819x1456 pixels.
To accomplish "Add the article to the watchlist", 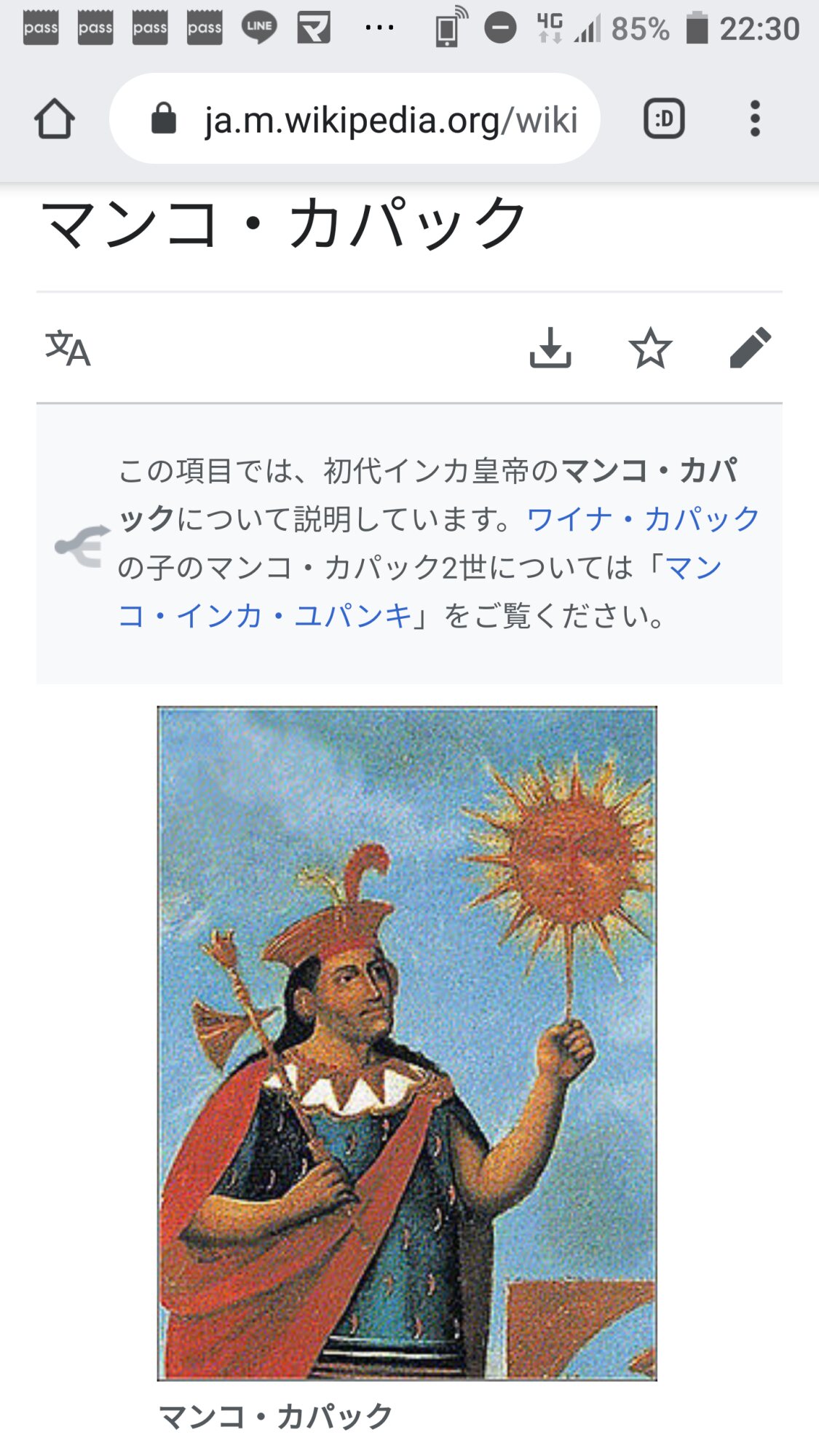I will (649, 348).
